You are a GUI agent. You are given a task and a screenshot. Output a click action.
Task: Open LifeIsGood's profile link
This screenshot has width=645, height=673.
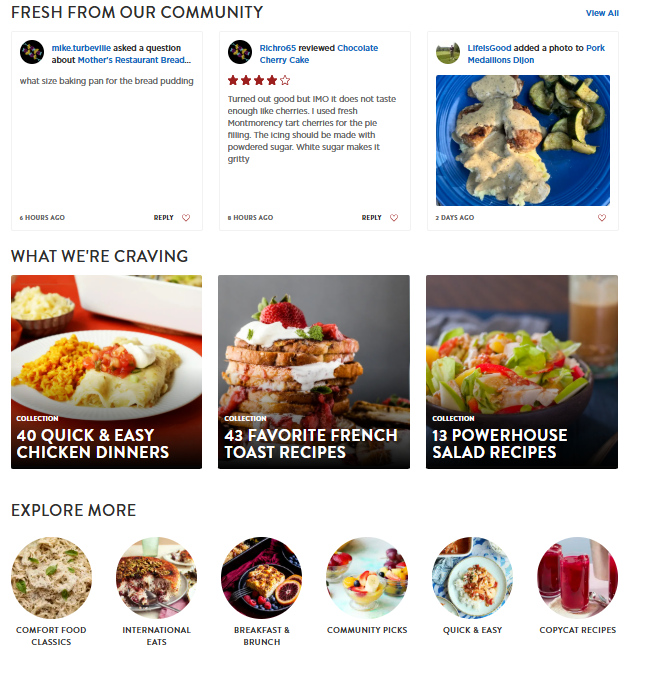[x=492, y=48]
